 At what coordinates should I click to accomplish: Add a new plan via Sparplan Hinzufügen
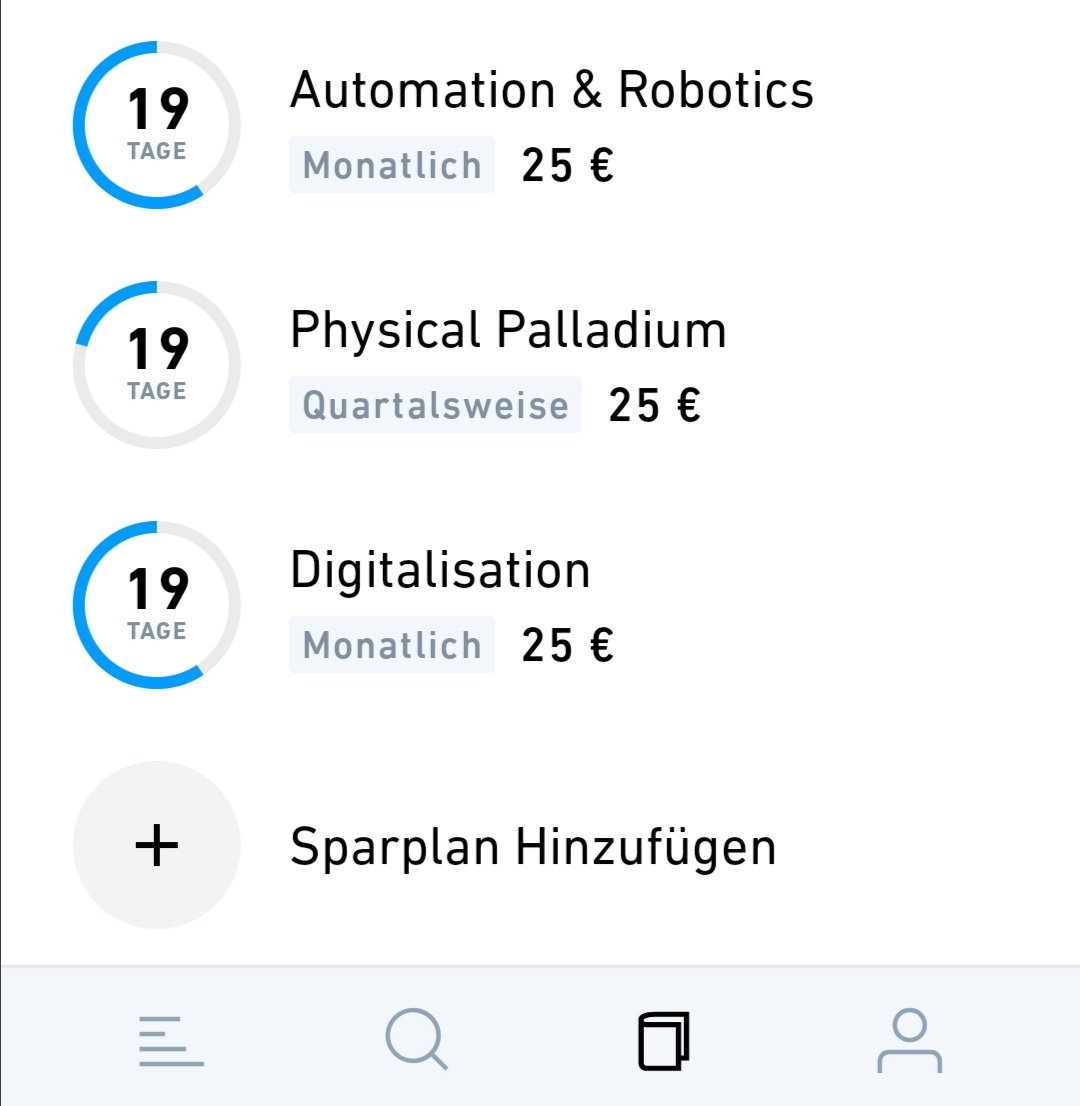pos(532,846)
